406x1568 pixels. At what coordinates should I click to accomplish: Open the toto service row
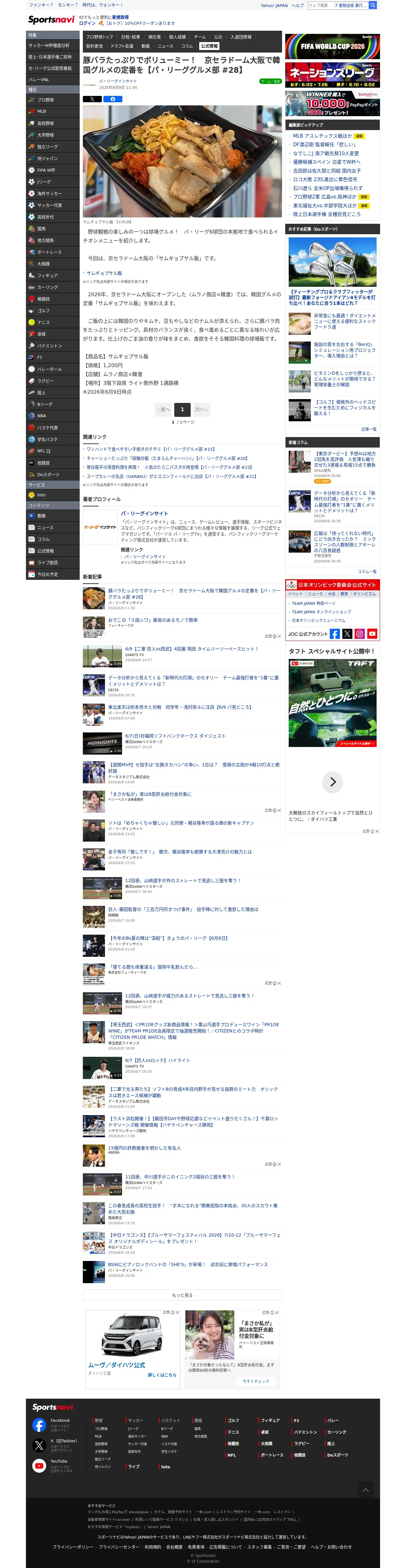click(x=52, y=495)
